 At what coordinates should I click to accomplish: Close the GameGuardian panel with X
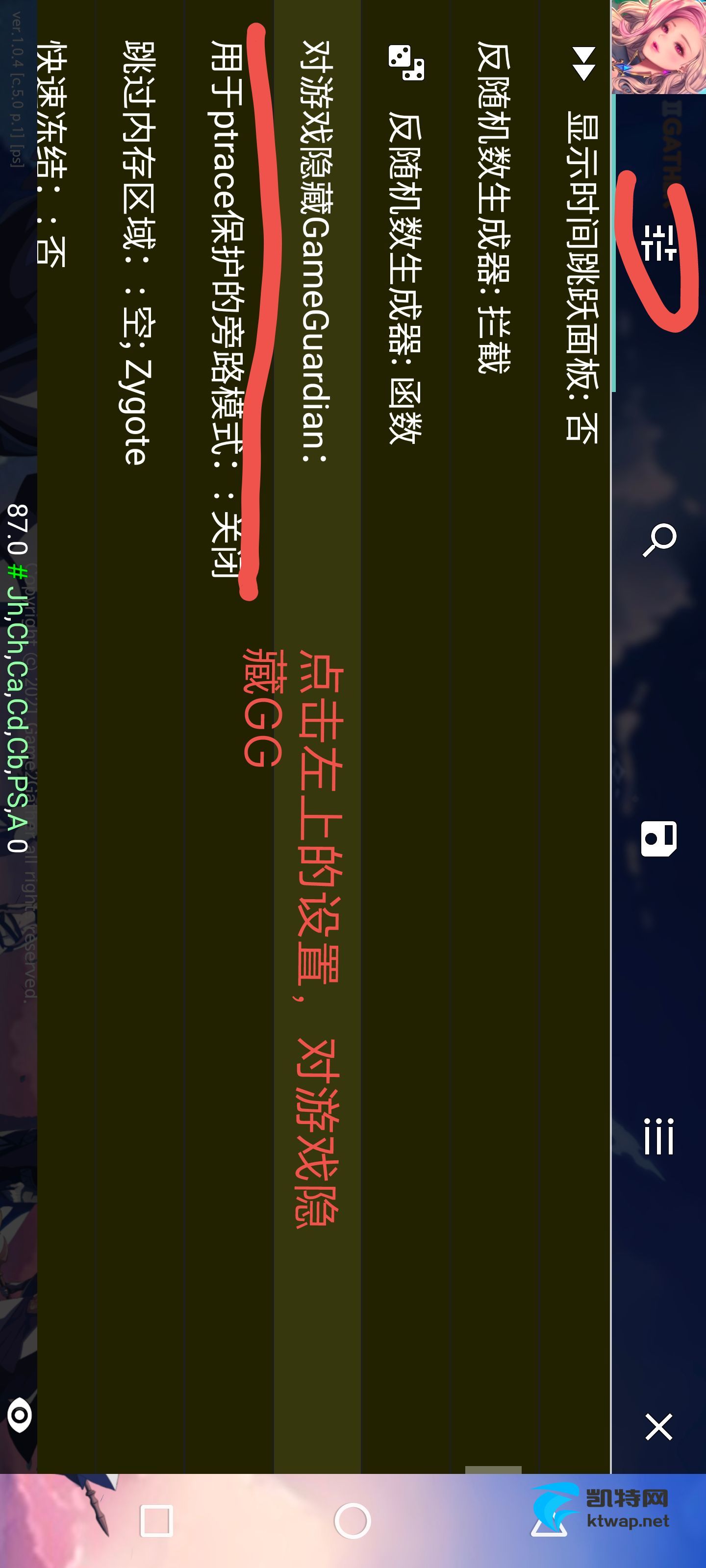pyautogui.click(x=659, y=1427)
